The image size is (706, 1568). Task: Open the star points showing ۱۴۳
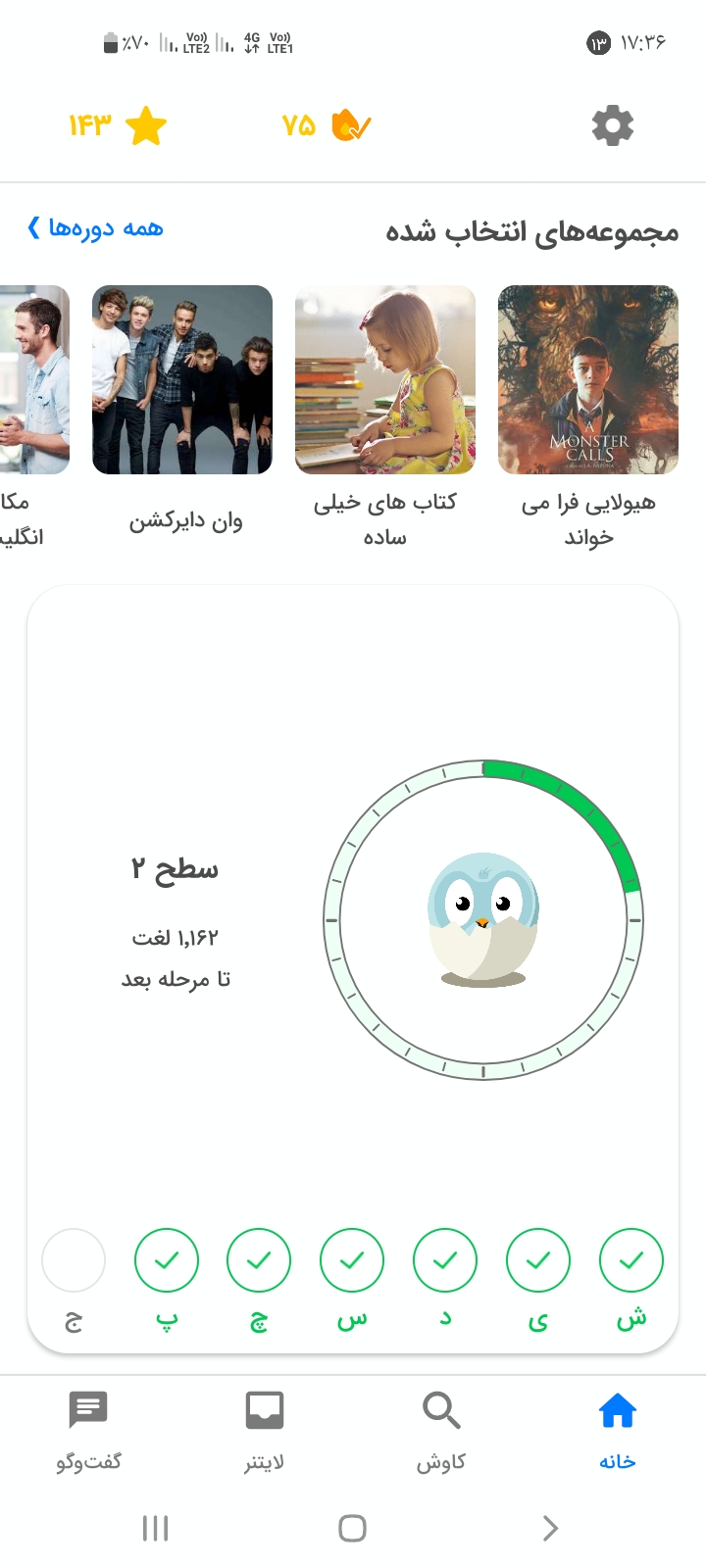118,125
